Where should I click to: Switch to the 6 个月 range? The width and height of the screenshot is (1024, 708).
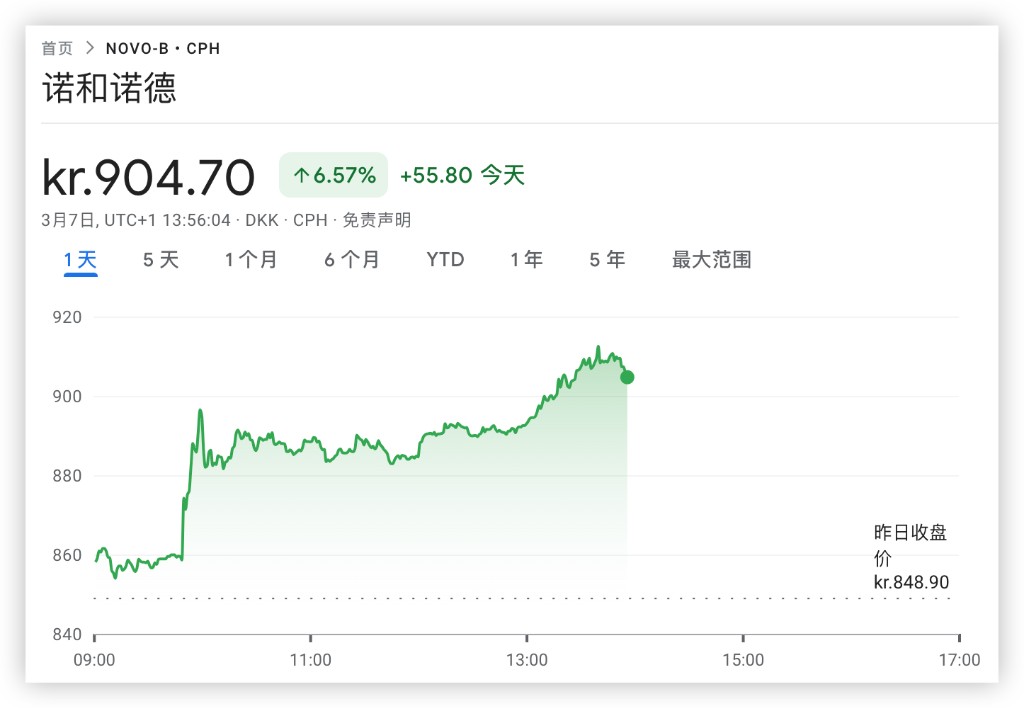pos(352,260)
